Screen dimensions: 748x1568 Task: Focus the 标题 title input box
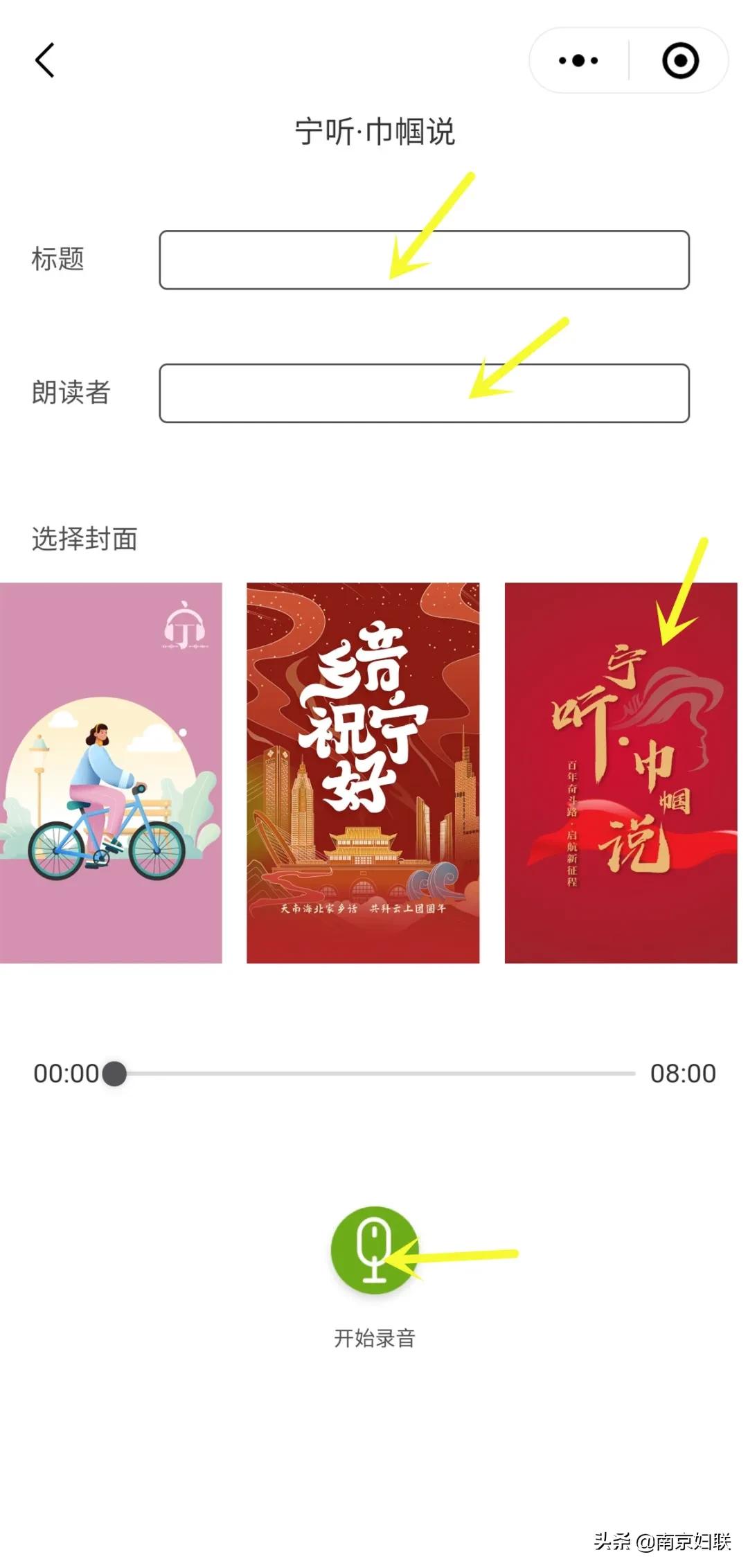point(422,260)
